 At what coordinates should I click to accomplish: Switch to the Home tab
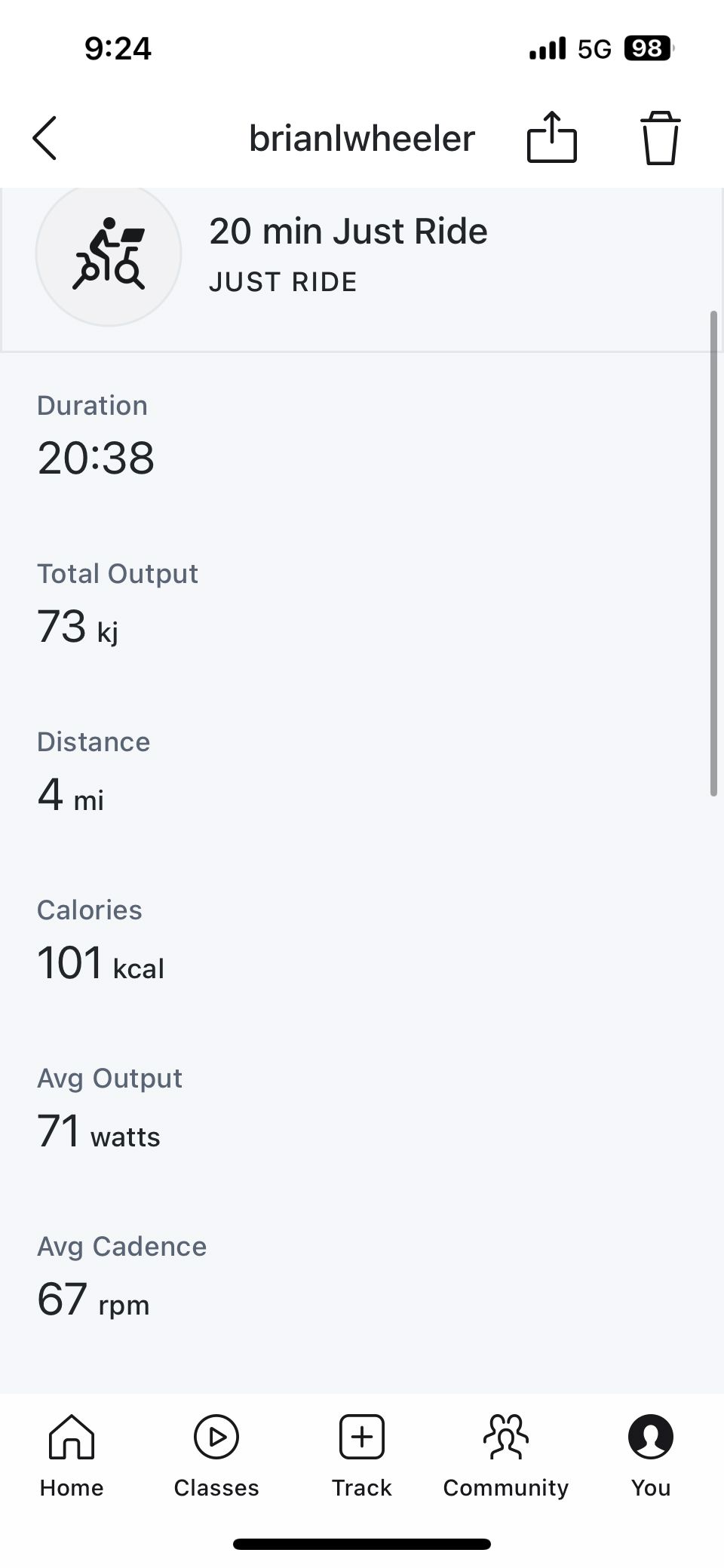tap(72, 1456)
